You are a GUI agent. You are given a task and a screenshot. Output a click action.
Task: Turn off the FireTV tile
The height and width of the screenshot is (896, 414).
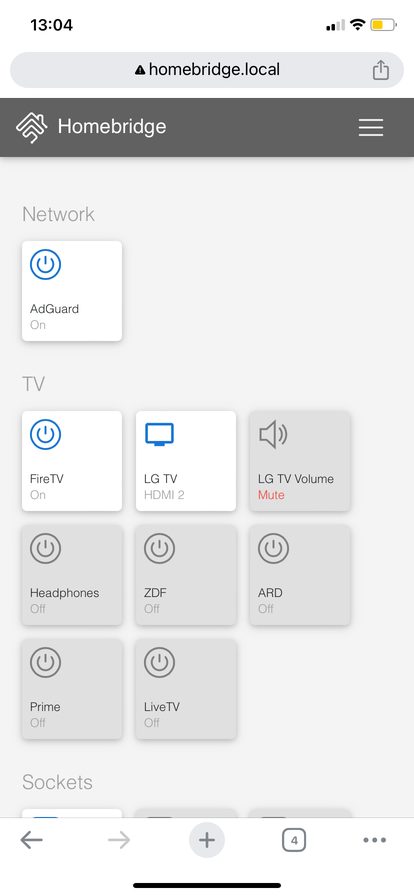click(72, 461)
